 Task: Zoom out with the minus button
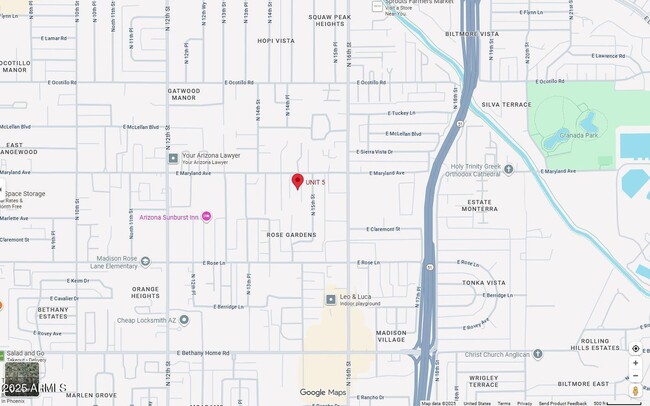click(x=635, y=376)
